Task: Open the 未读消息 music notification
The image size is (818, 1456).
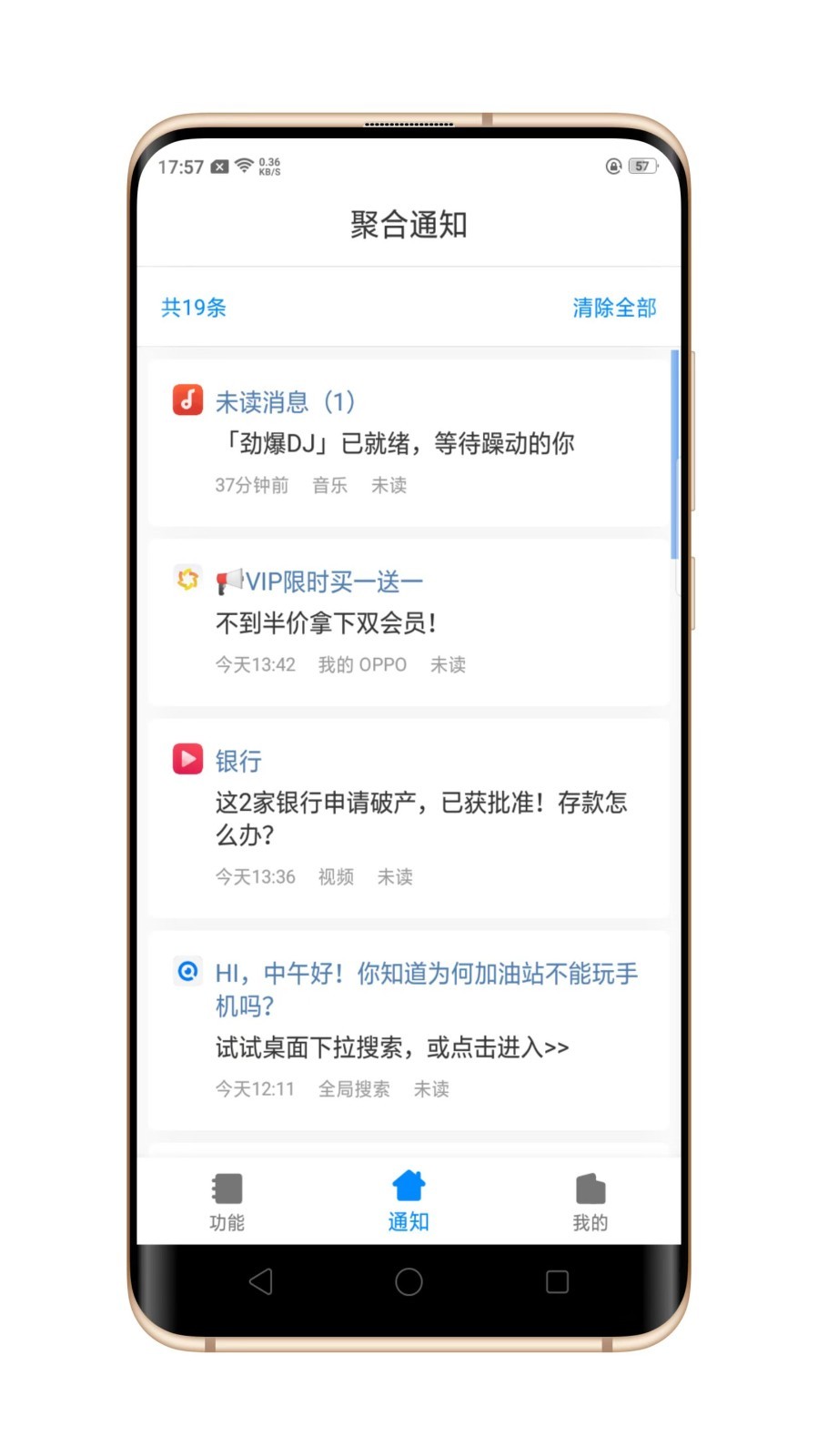Action: pyautogui.click(x=408, y=442)
